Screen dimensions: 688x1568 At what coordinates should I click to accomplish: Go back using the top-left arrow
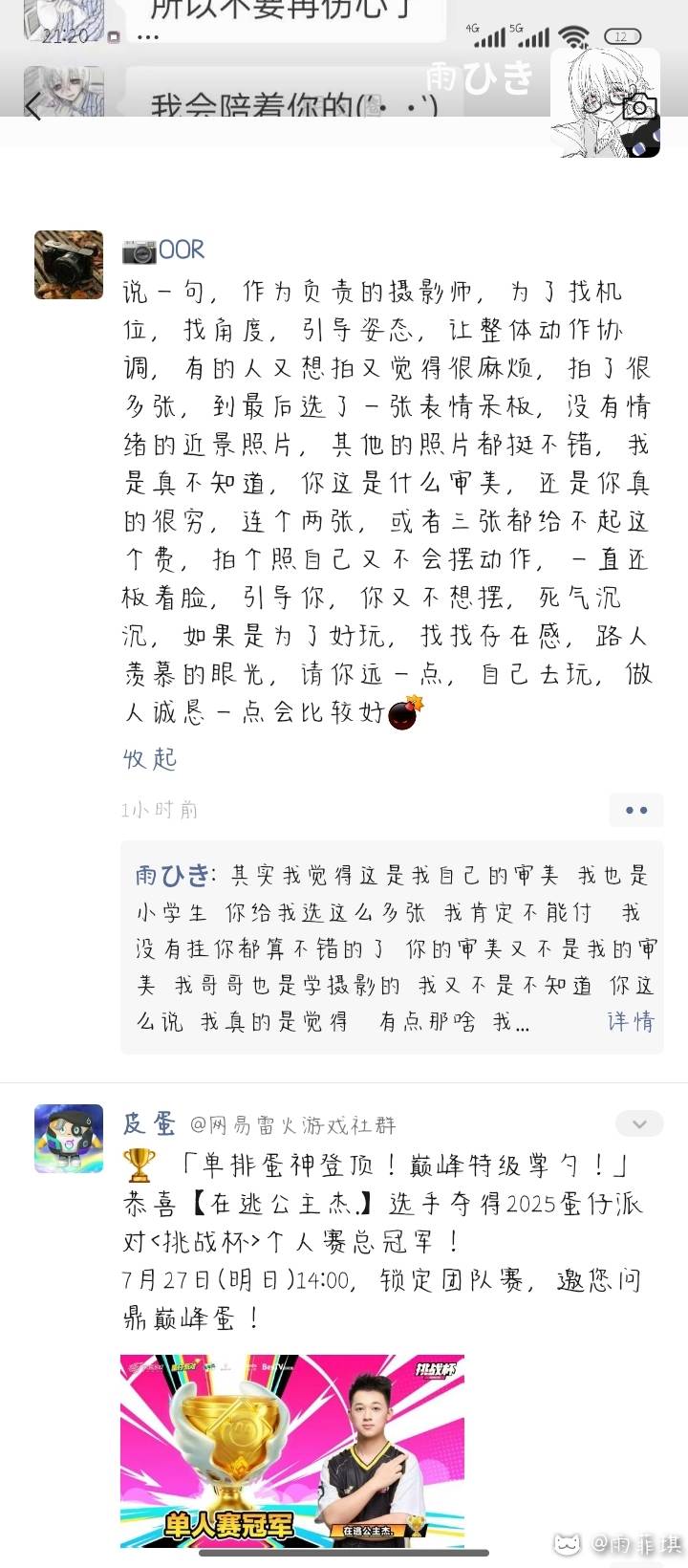(34, 108)
